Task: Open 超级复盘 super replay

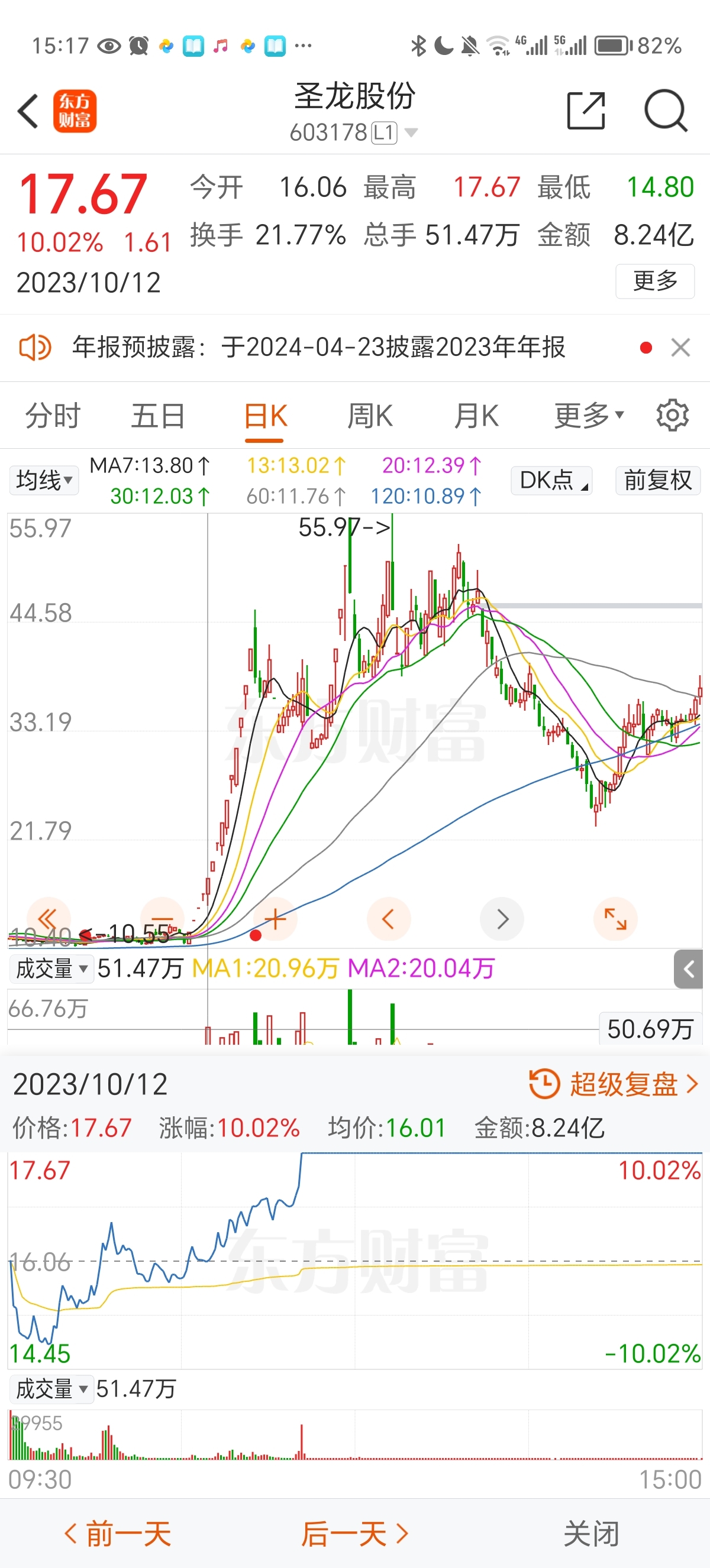Action: 615,1084
